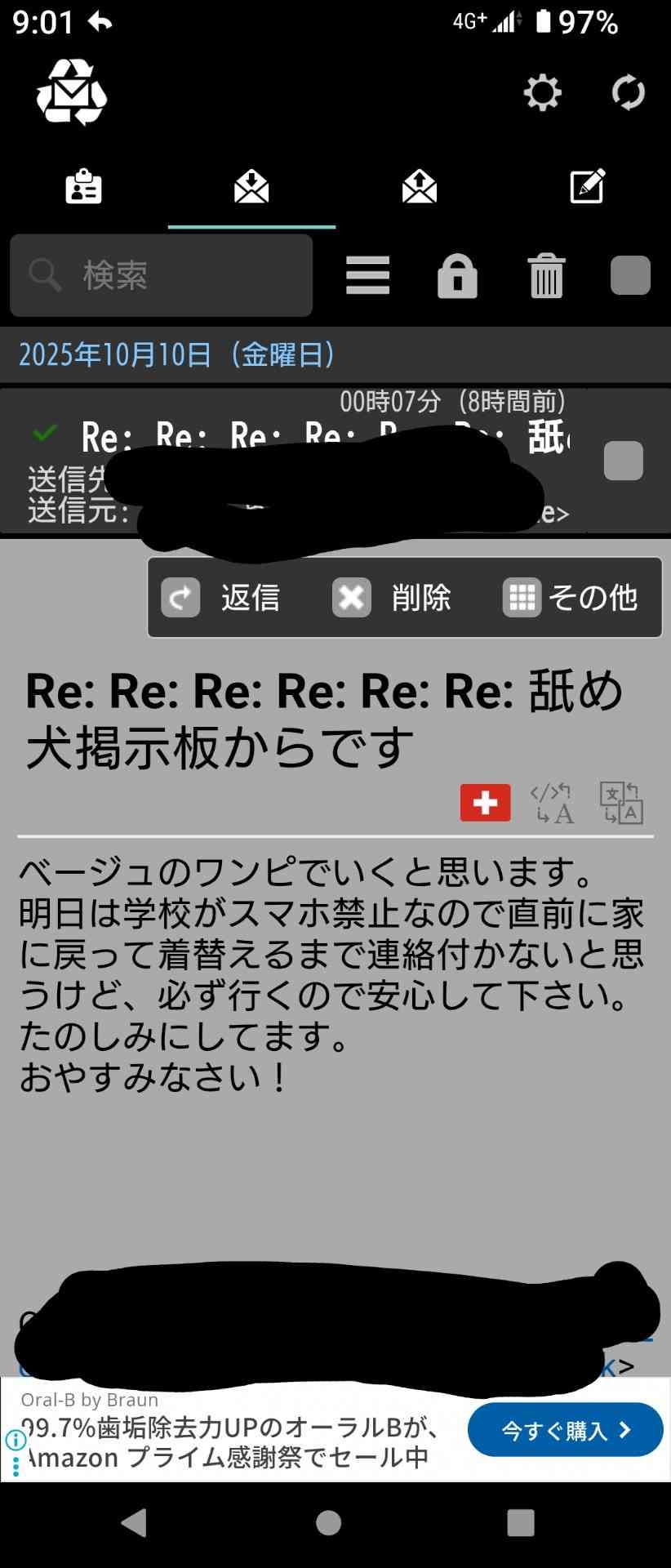Refresh the mailbox

tap(628, 93)
